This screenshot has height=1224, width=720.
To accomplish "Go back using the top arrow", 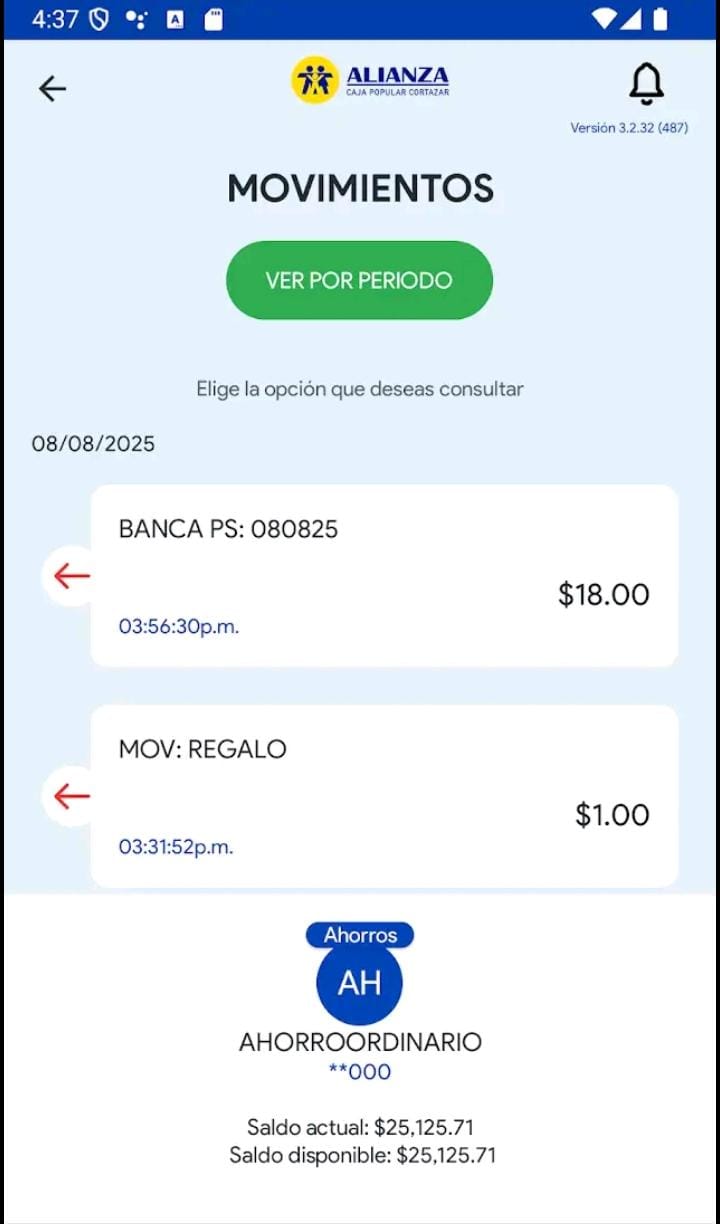I will [x=52, y=89].
